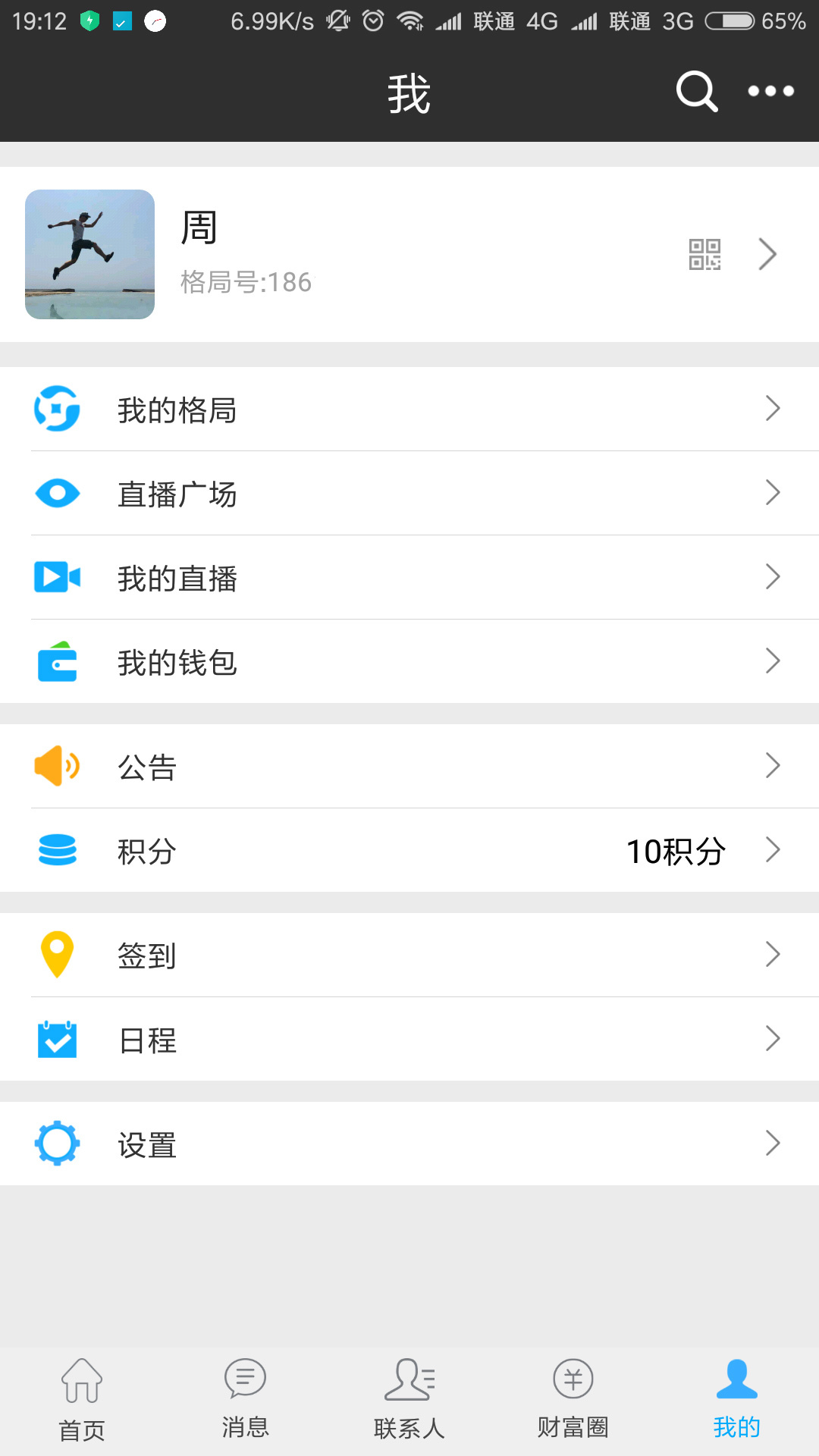Open 签到 check-in

pyautogui.click(x=409, y=955)
